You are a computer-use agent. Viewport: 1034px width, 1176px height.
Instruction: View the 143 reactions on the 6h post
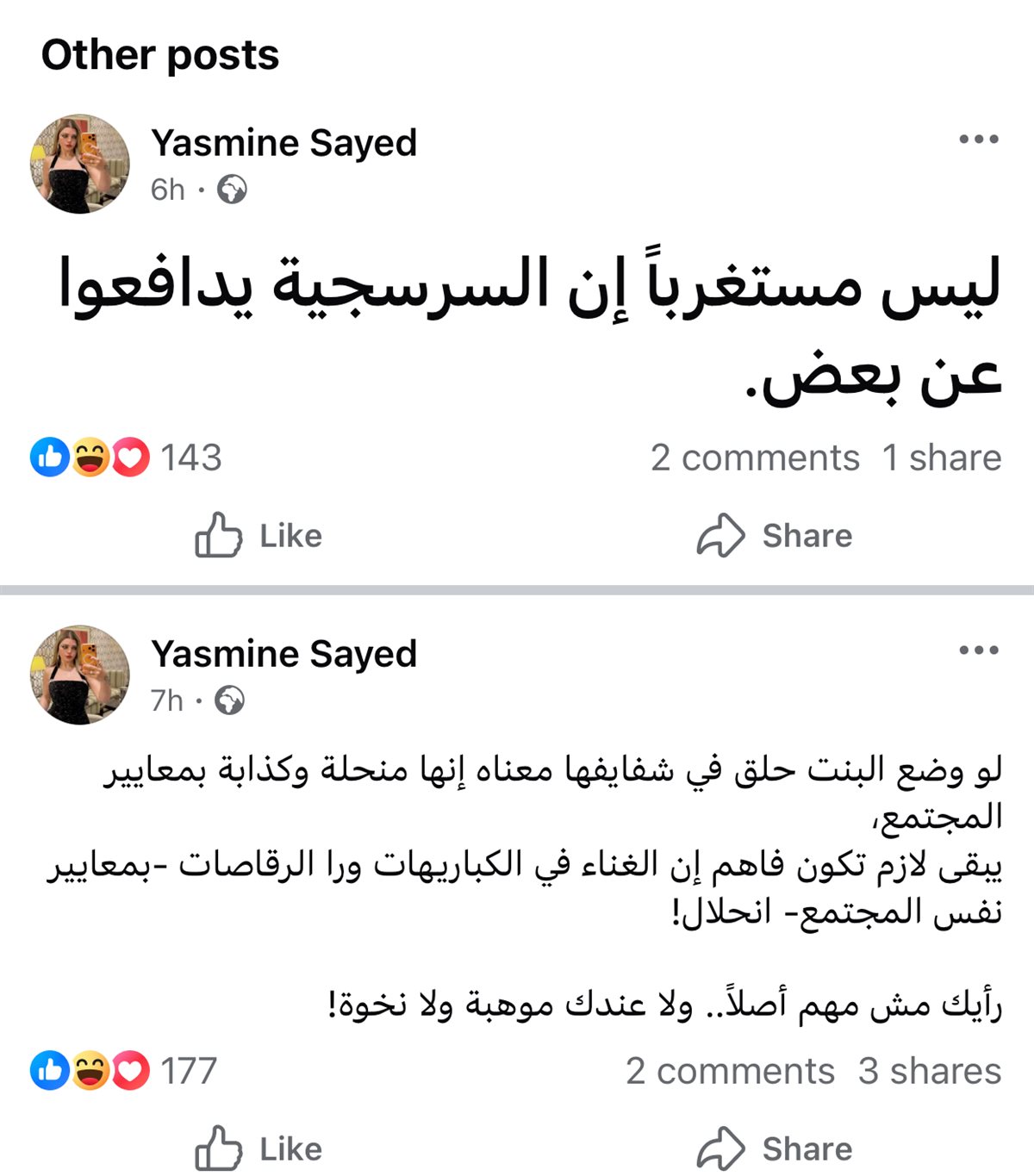tap(127, 457)
